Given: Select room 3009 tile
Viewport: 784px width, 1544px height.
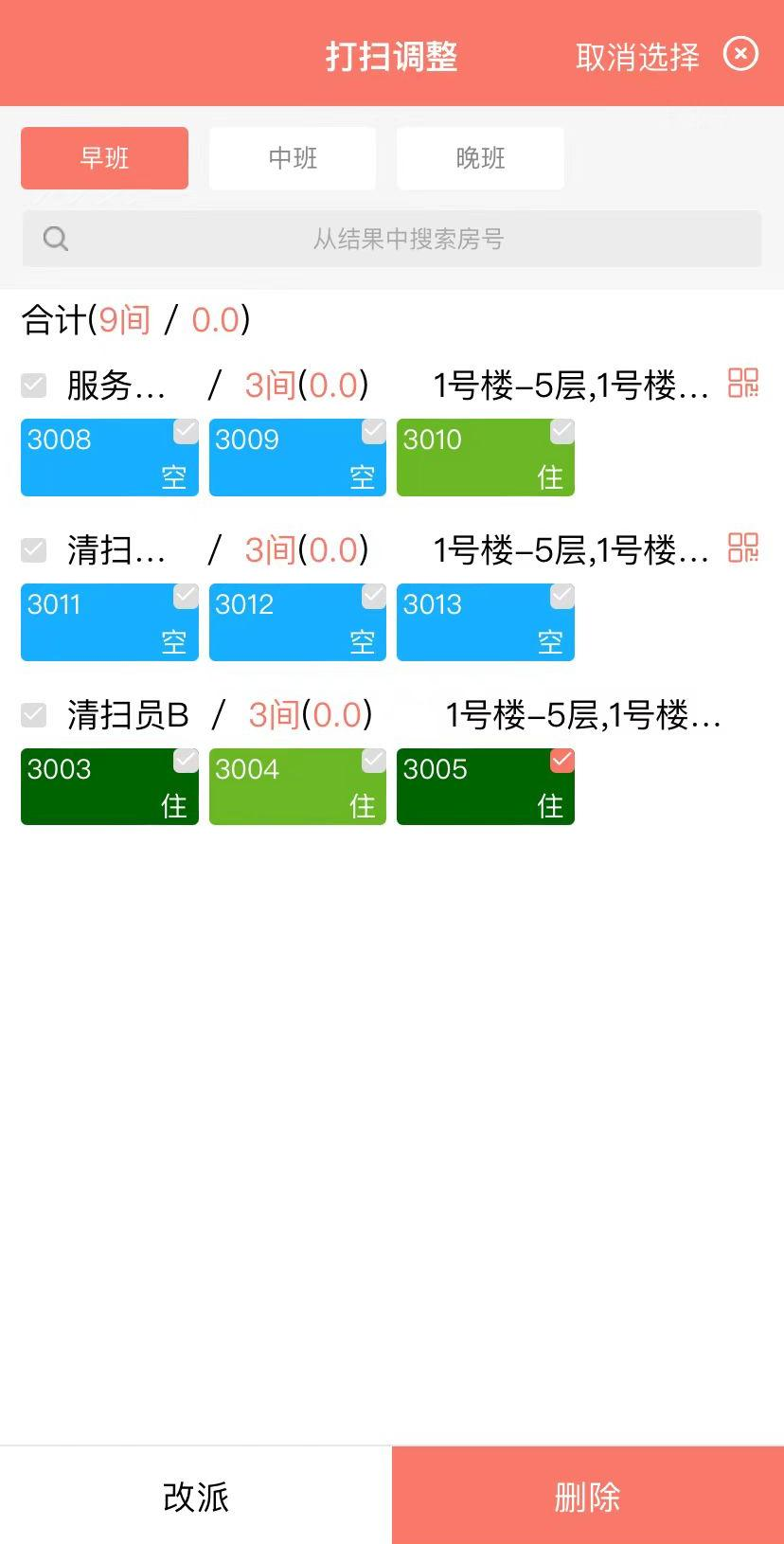Looking at the screenshot, I should pyautogui.click(x=297, y=458).
